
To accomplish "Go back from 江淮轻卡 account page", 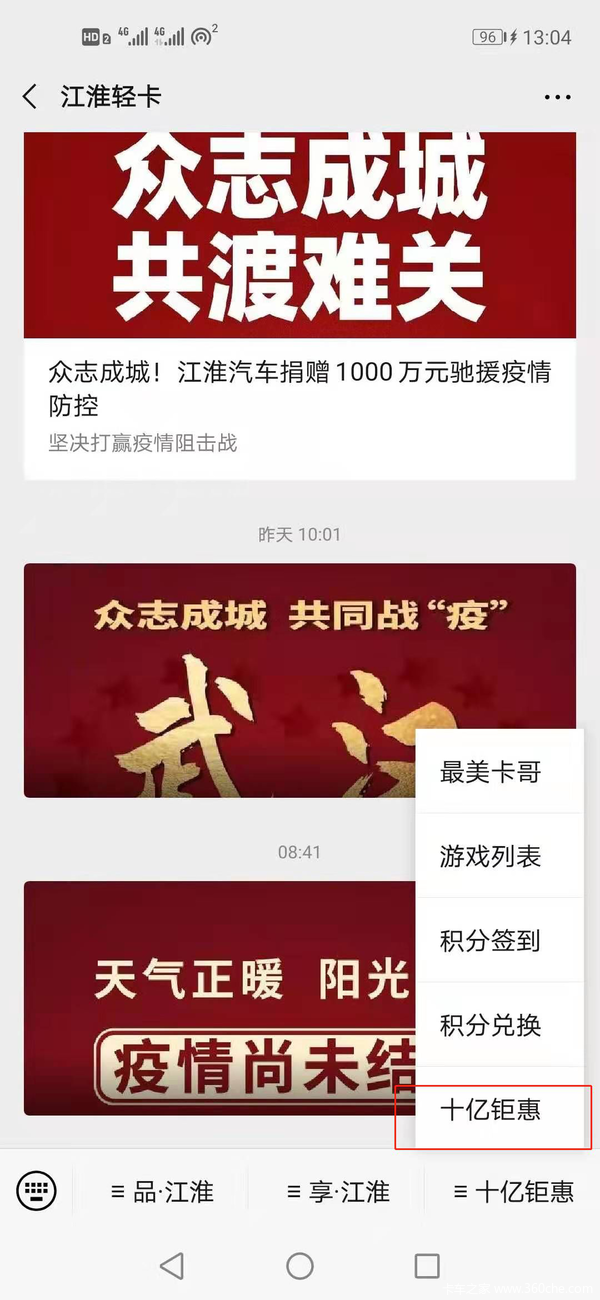I will [x=30, y=97].
